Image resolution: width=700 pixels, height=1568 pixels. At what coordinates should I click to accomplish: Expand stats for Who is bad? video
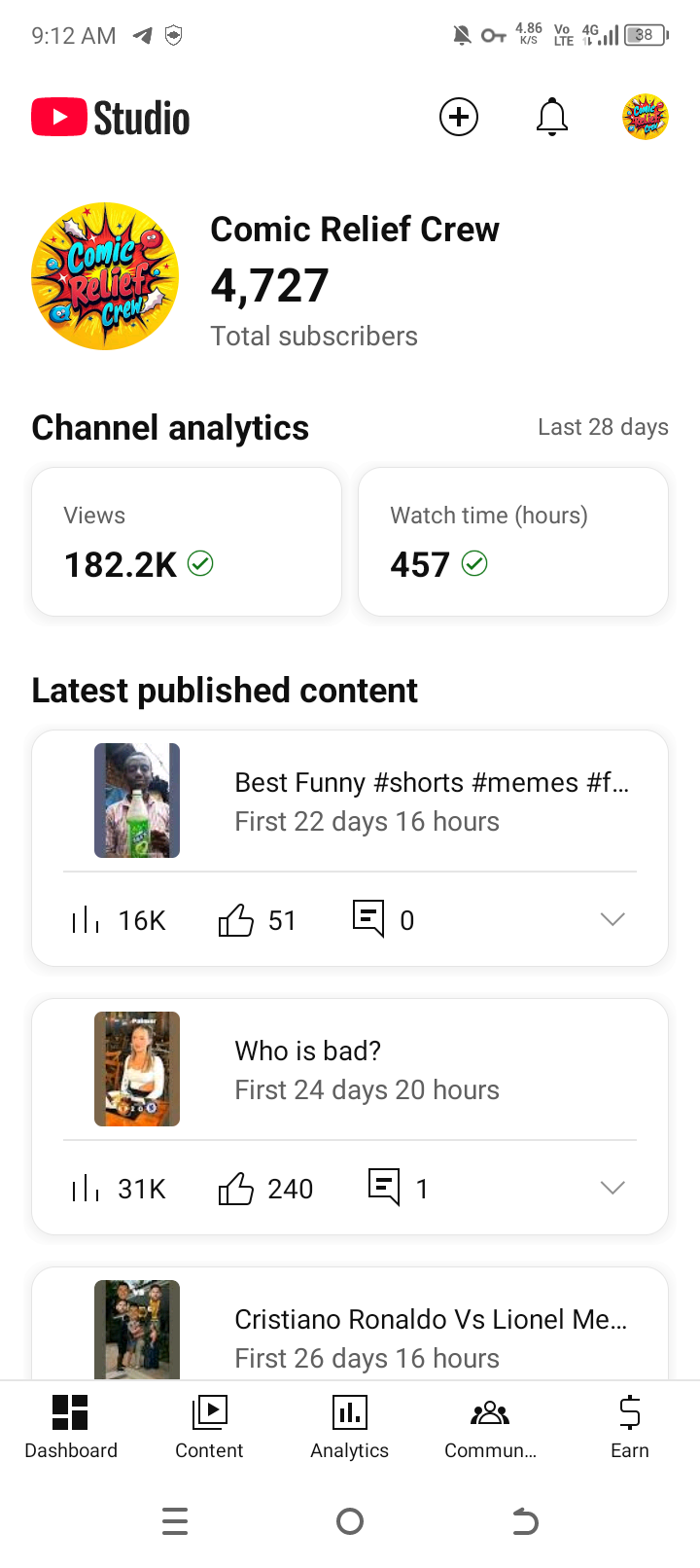click(612, 1188)
